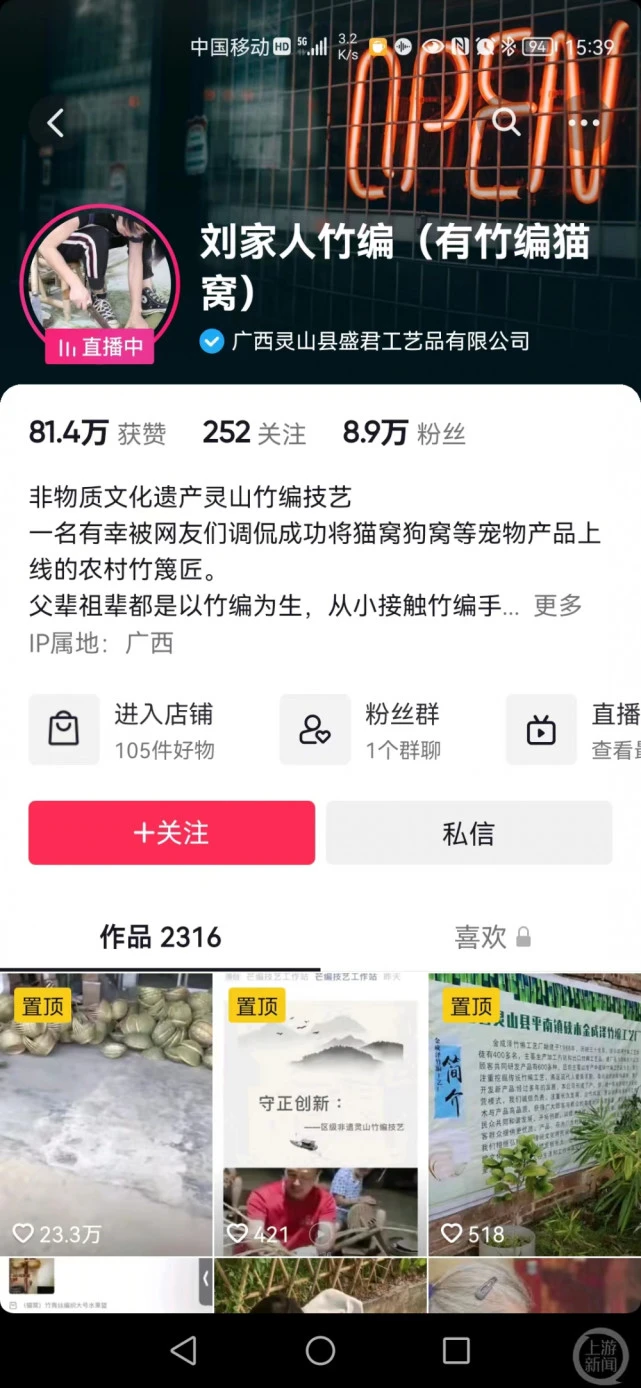
Task: Open pinned video with 23.3万 likes
Action: coord(106,1113)
